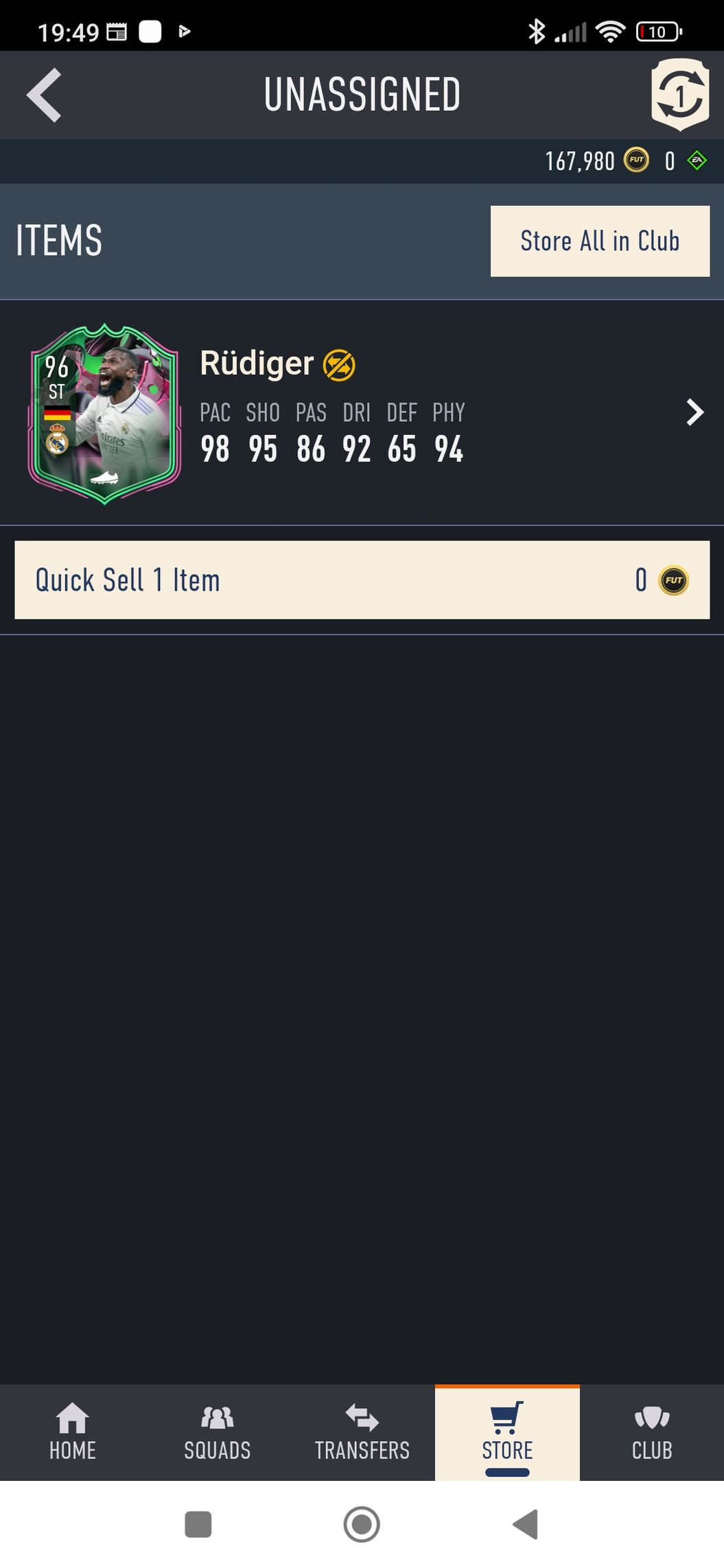Image resolution: width=724 pixels, height=1568 pixels.
Task: Quick sell 1 item
Action: [x=362, y=580]
